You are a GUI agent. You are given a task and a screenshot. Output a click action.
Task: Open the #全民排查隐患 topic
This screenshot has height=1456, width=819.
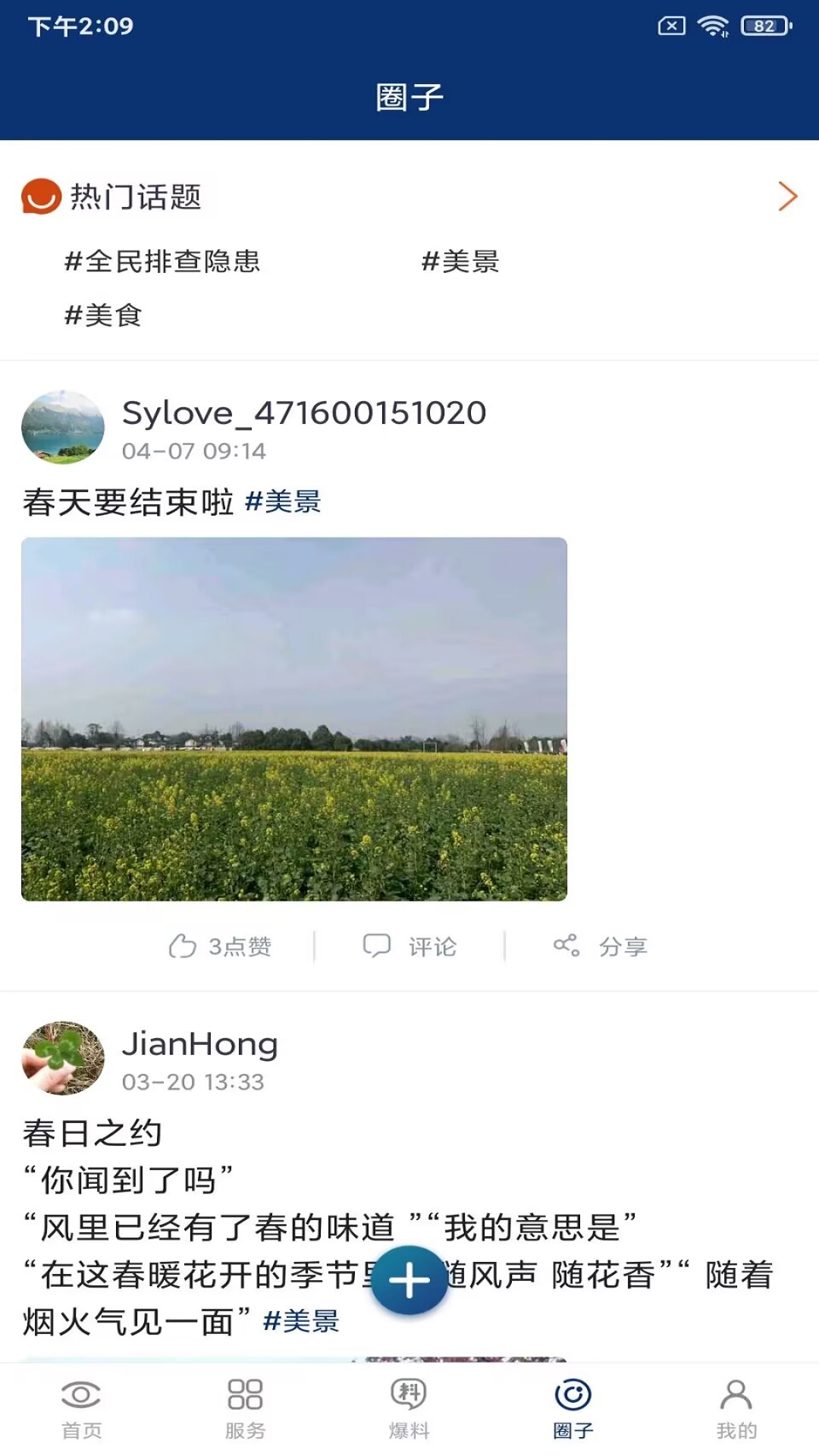[x=162, y=262]
